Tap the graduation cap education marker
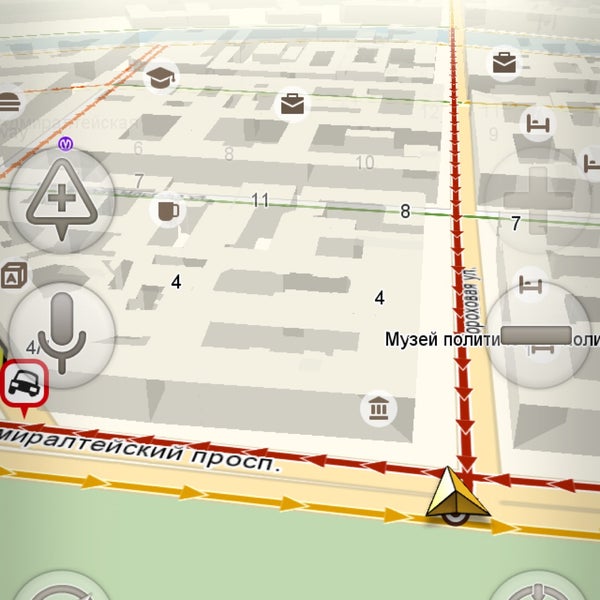Screen dimensions: 600x600 click(x=160, y=76)
